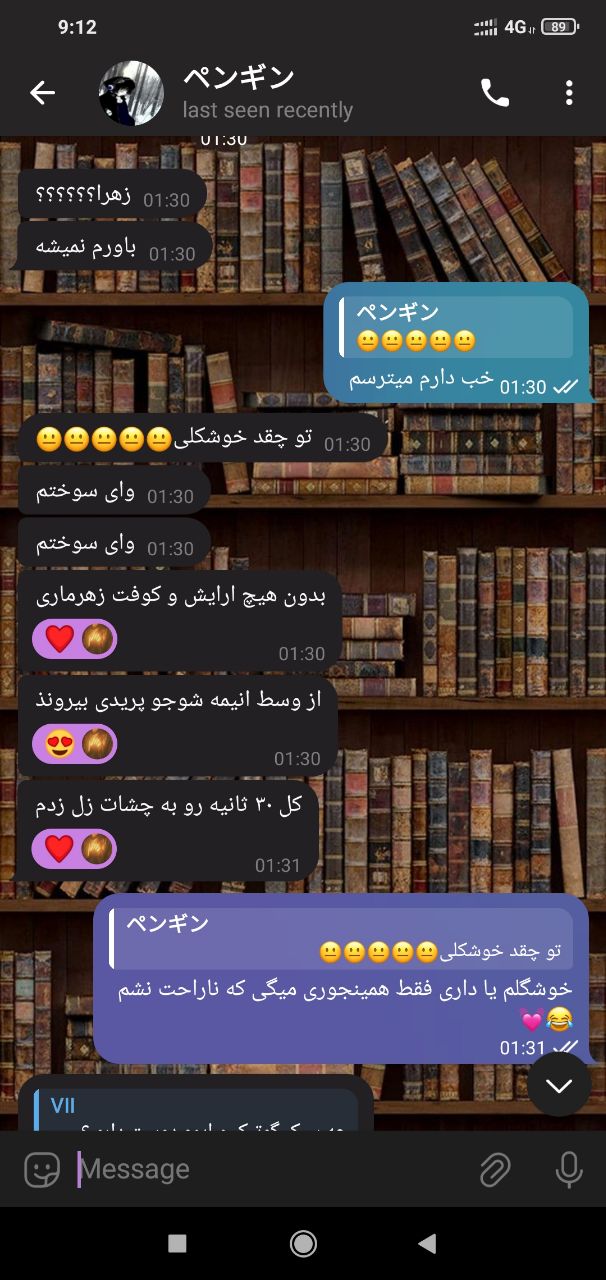606x1280 pixels.
Task: Record a voice message with microphone
Action: (x=569, y=1168)
